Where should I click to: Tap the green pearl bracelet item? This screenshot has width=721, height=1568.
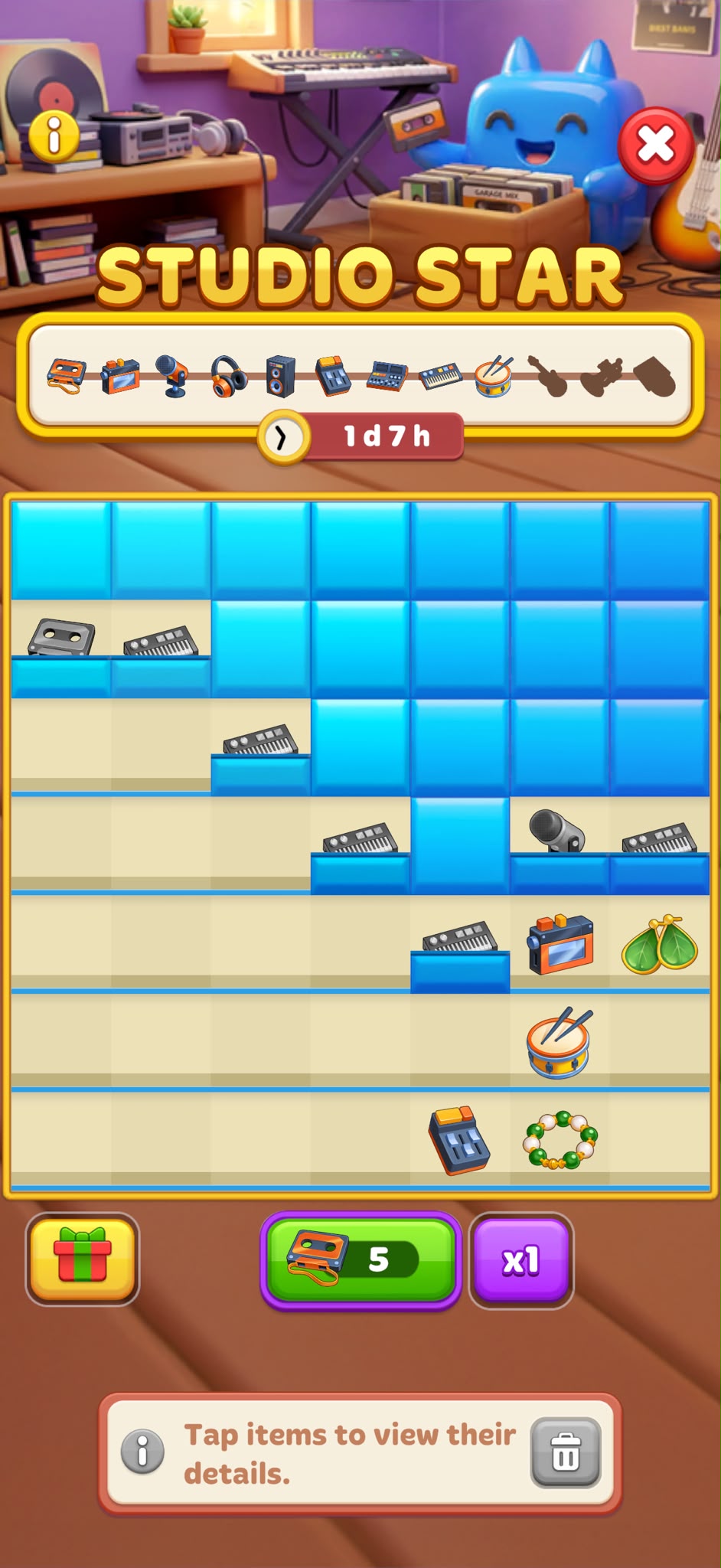click(x=560, y=1140)
